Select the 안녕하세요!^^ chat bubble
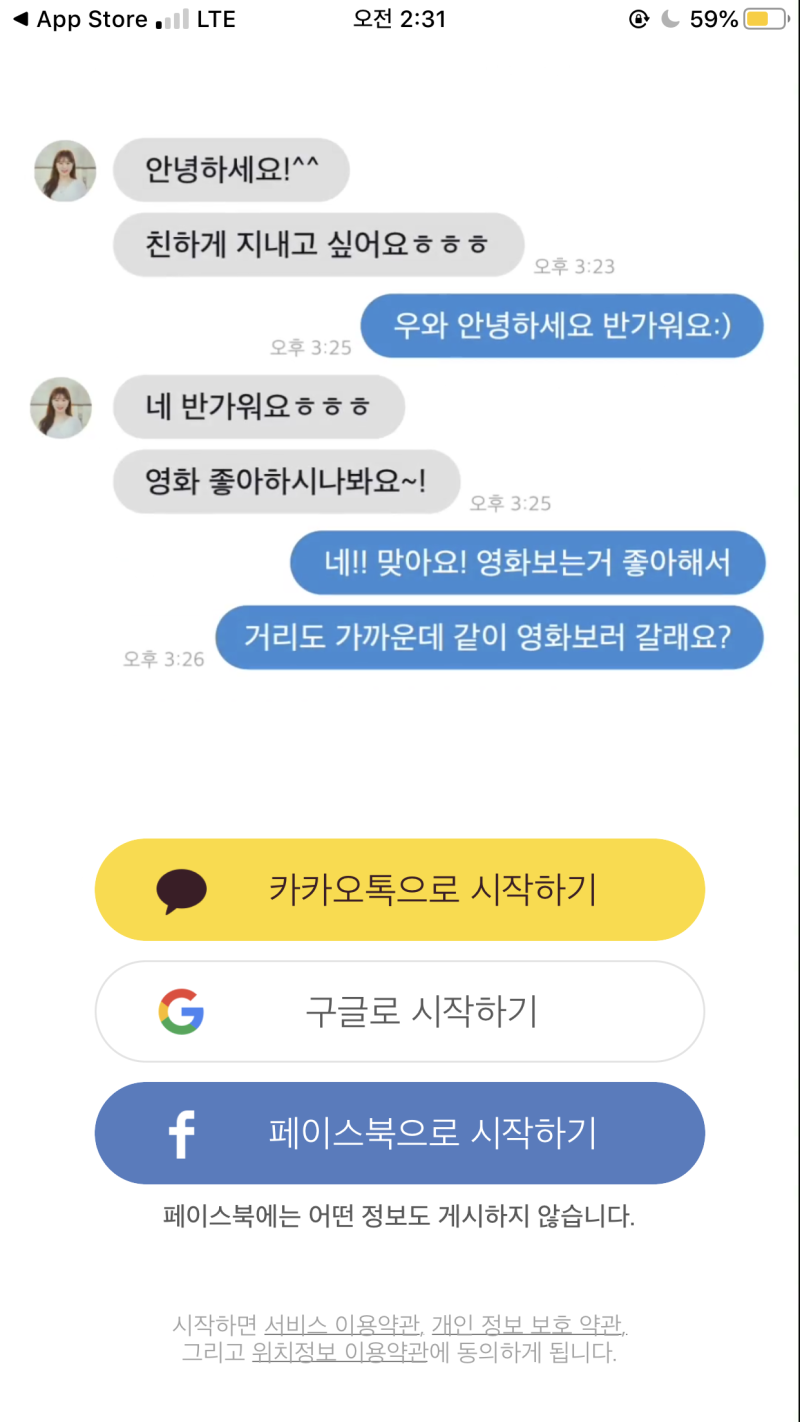Screen dimensions: 800x1422 [x=231, y=170]
